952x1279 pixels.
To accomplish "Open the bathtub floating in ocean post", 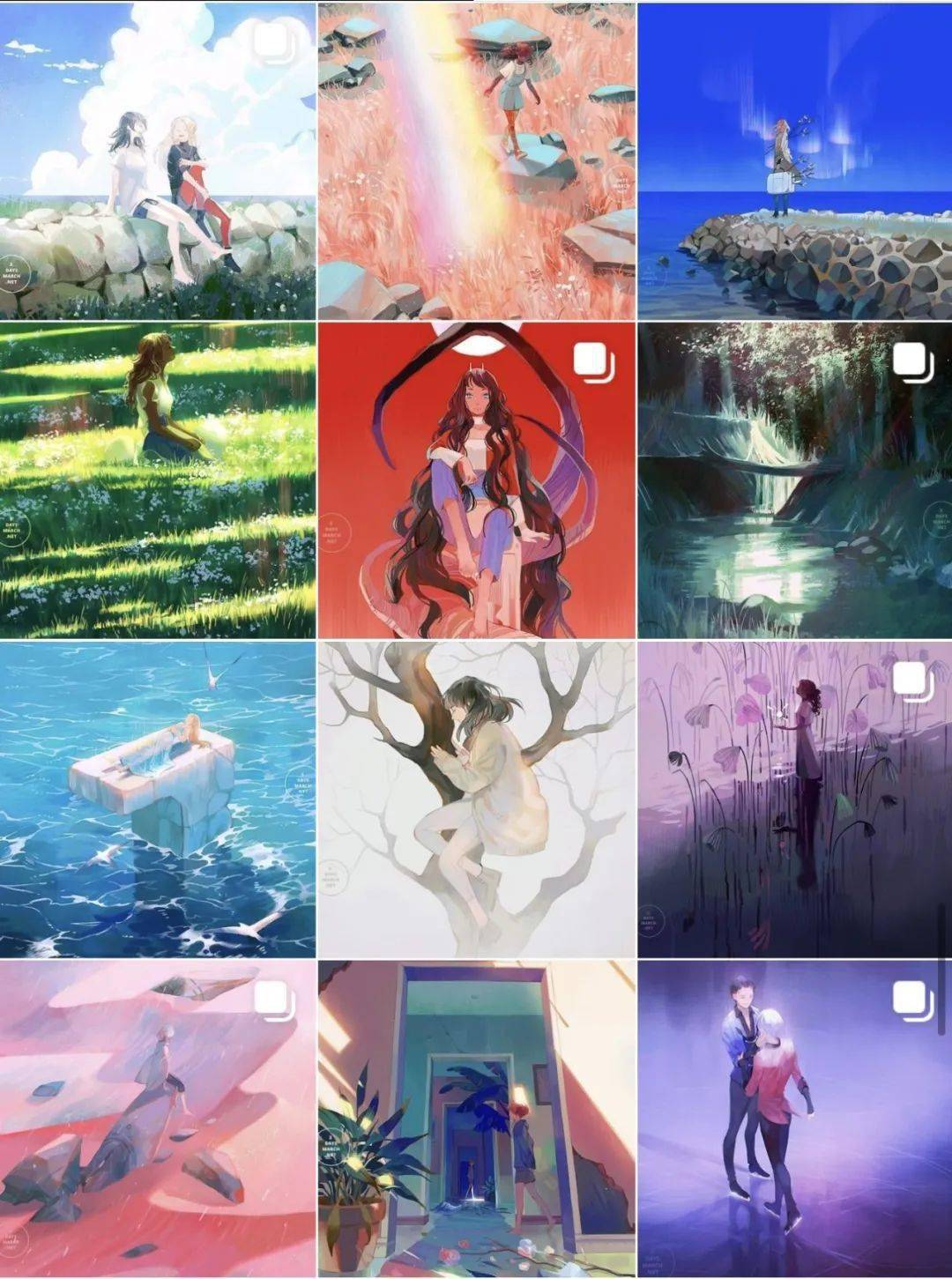I will coord(158,799).
